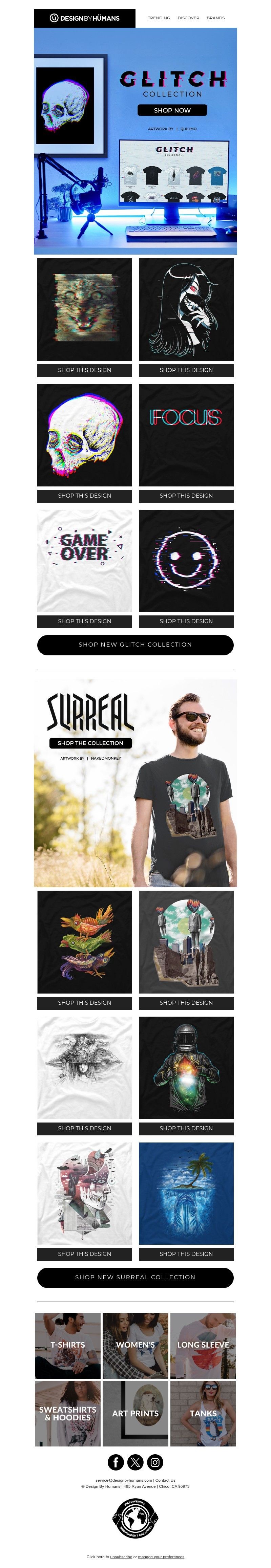Tap the unsubscribe link
This screenshot has width=271, height=1568.
121,1556
